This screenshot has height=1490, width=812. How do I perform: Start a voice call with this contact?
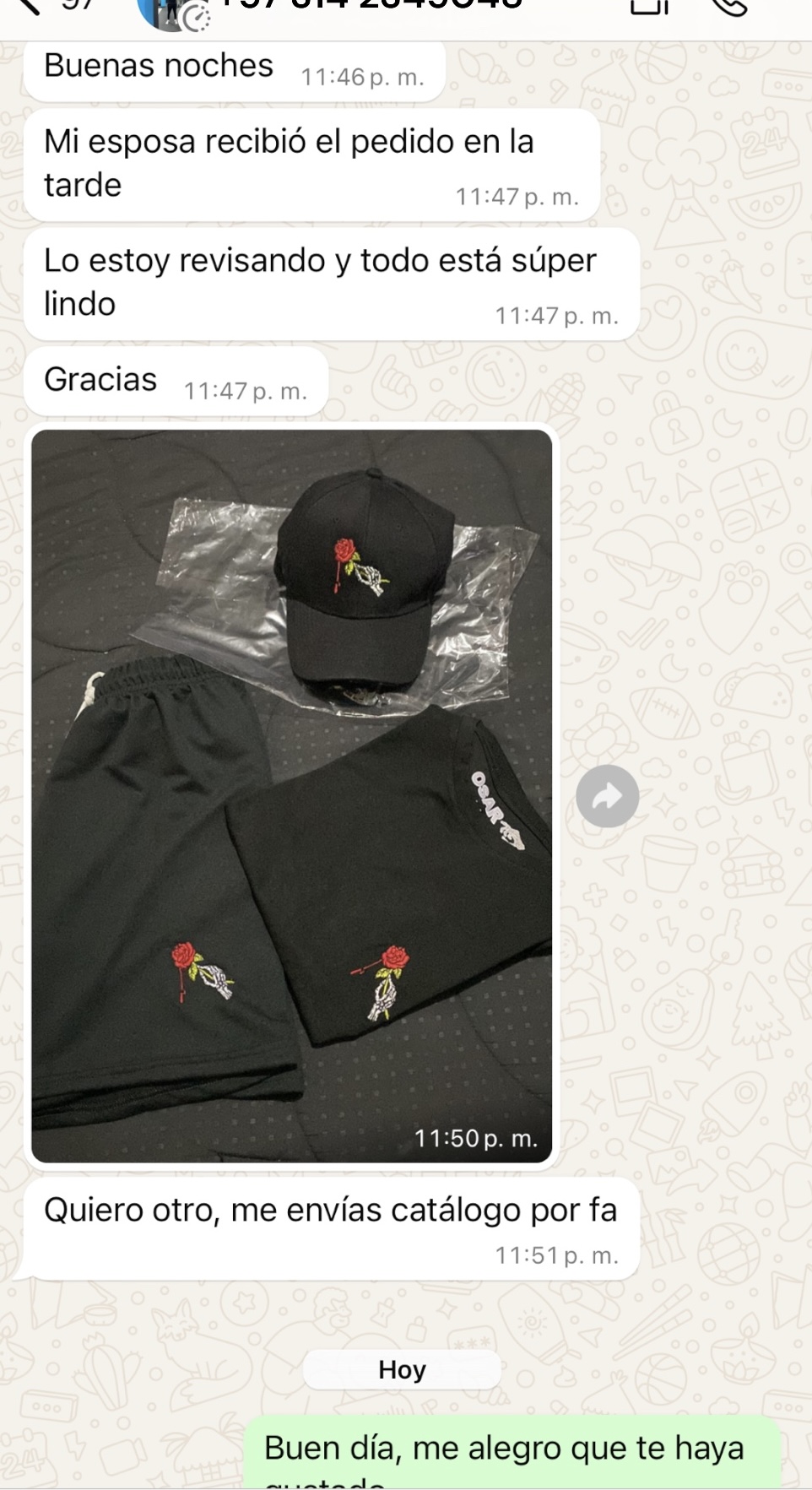(x=729, y=7)
